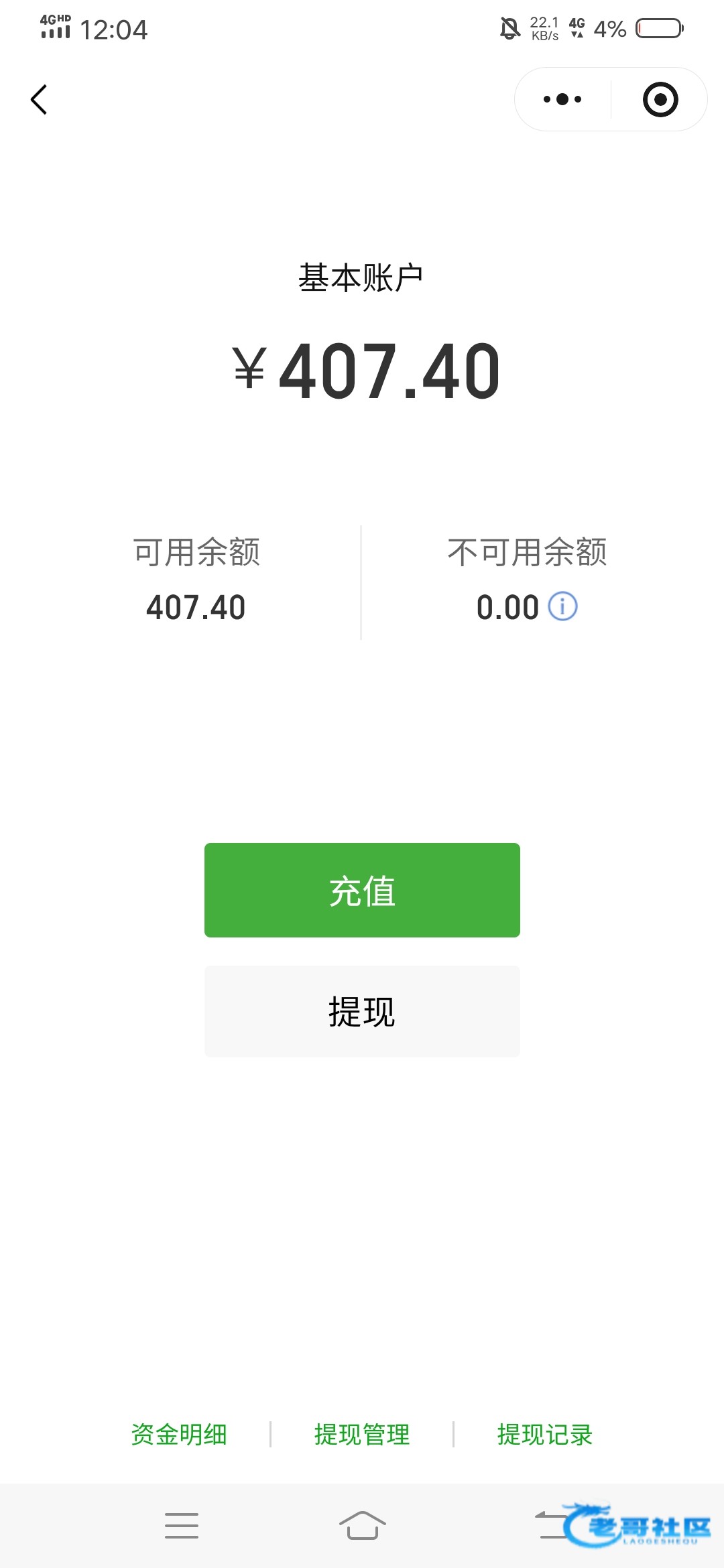This screenshot has width=724, height=1568.
Task: Tap the 提现 withdraw button
Action: point(362,1011)
